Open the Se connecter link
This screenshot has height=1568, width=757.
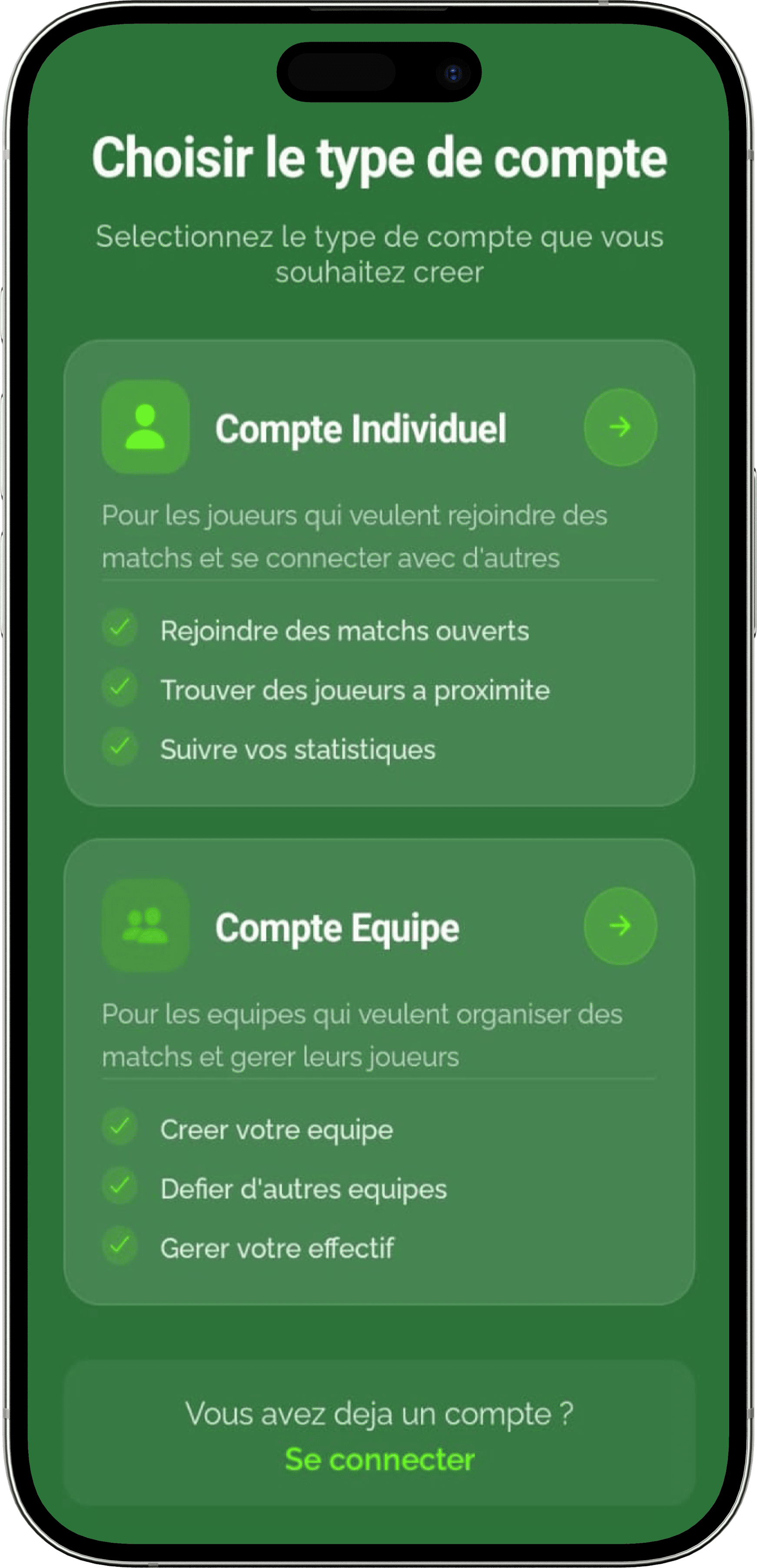click(x=379, y=1459)
